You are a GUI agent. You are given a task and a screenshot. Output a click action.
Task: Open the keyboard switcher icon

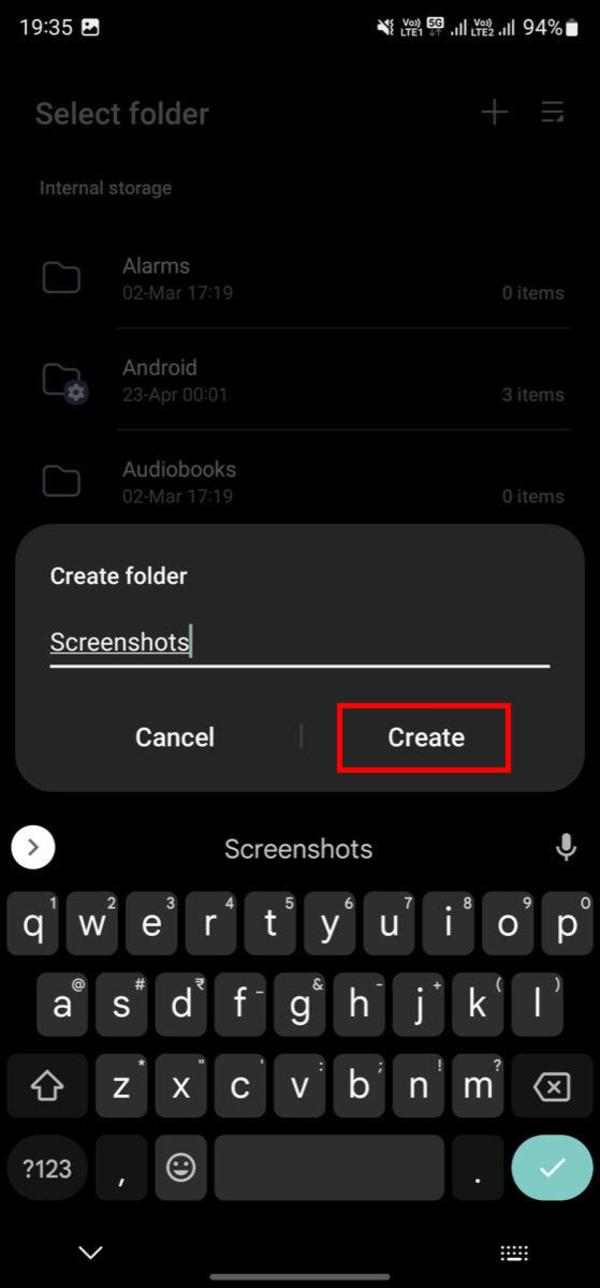point(514,1253)
